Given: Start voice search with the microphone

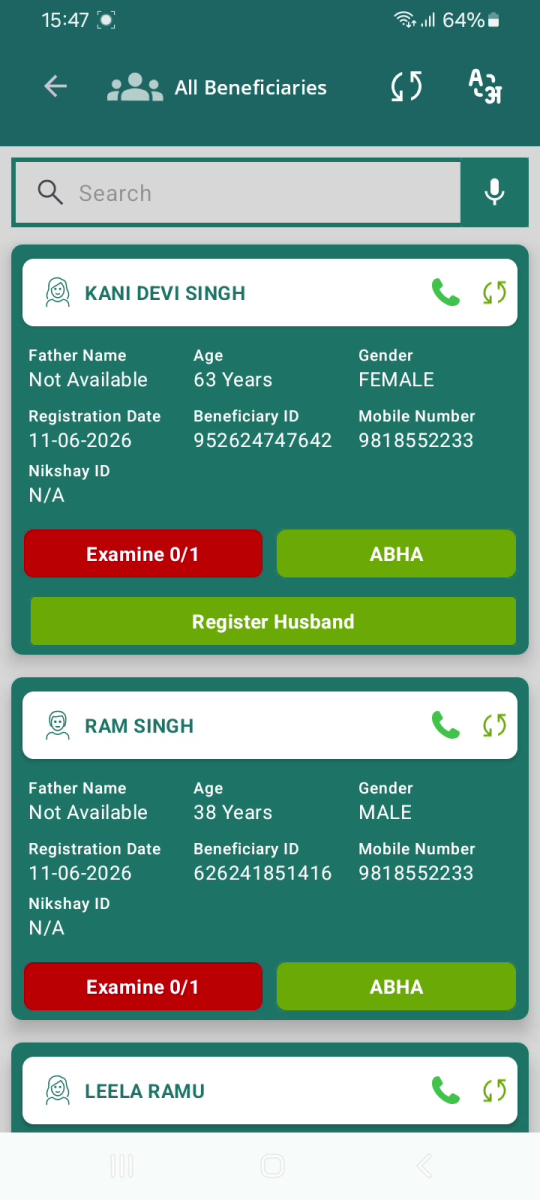Looking at the screenshot, I should [494, 192].
